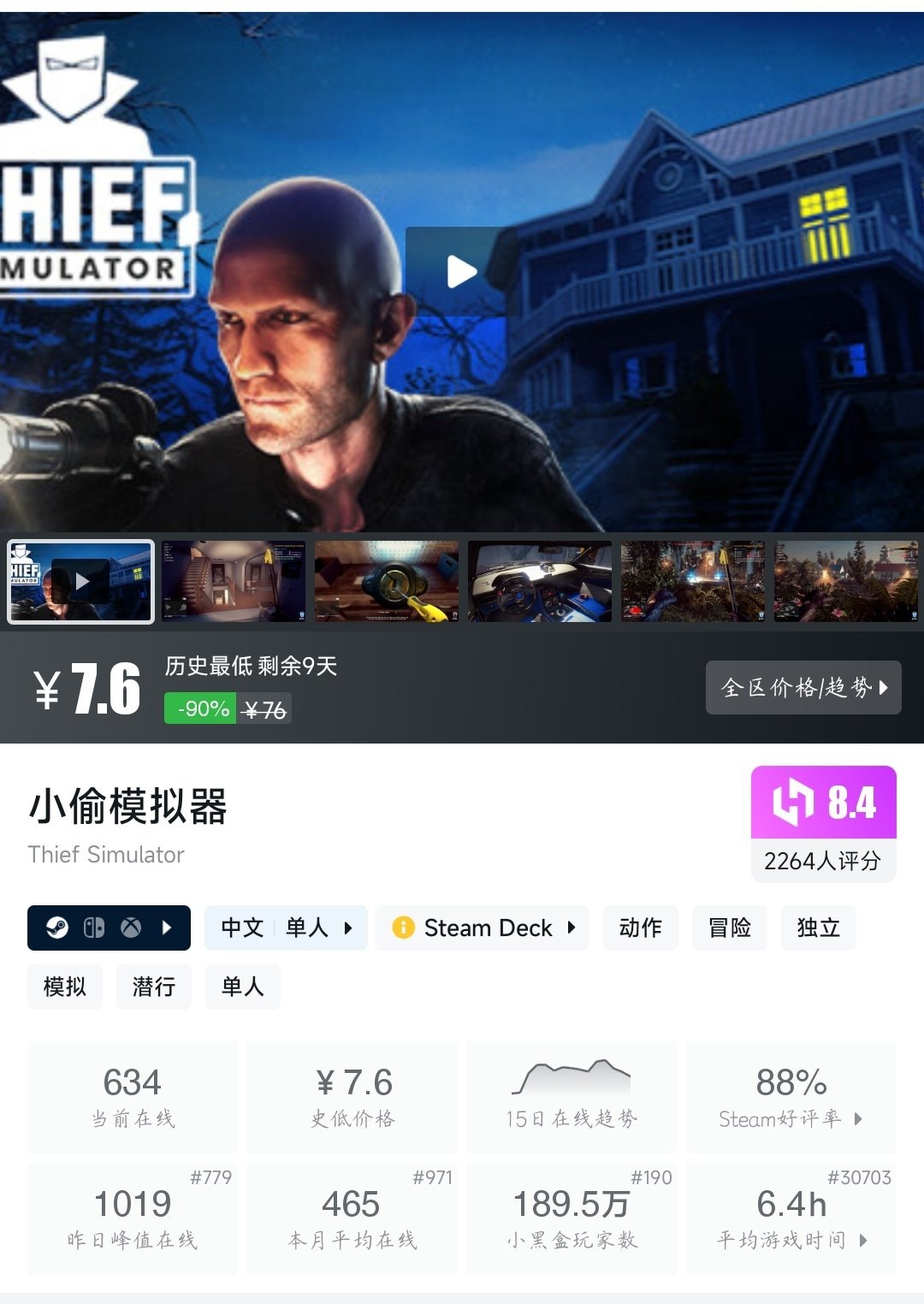Select the 动作 genre tag
This screenshot has width=924, height=1304.
coord(641,928)
